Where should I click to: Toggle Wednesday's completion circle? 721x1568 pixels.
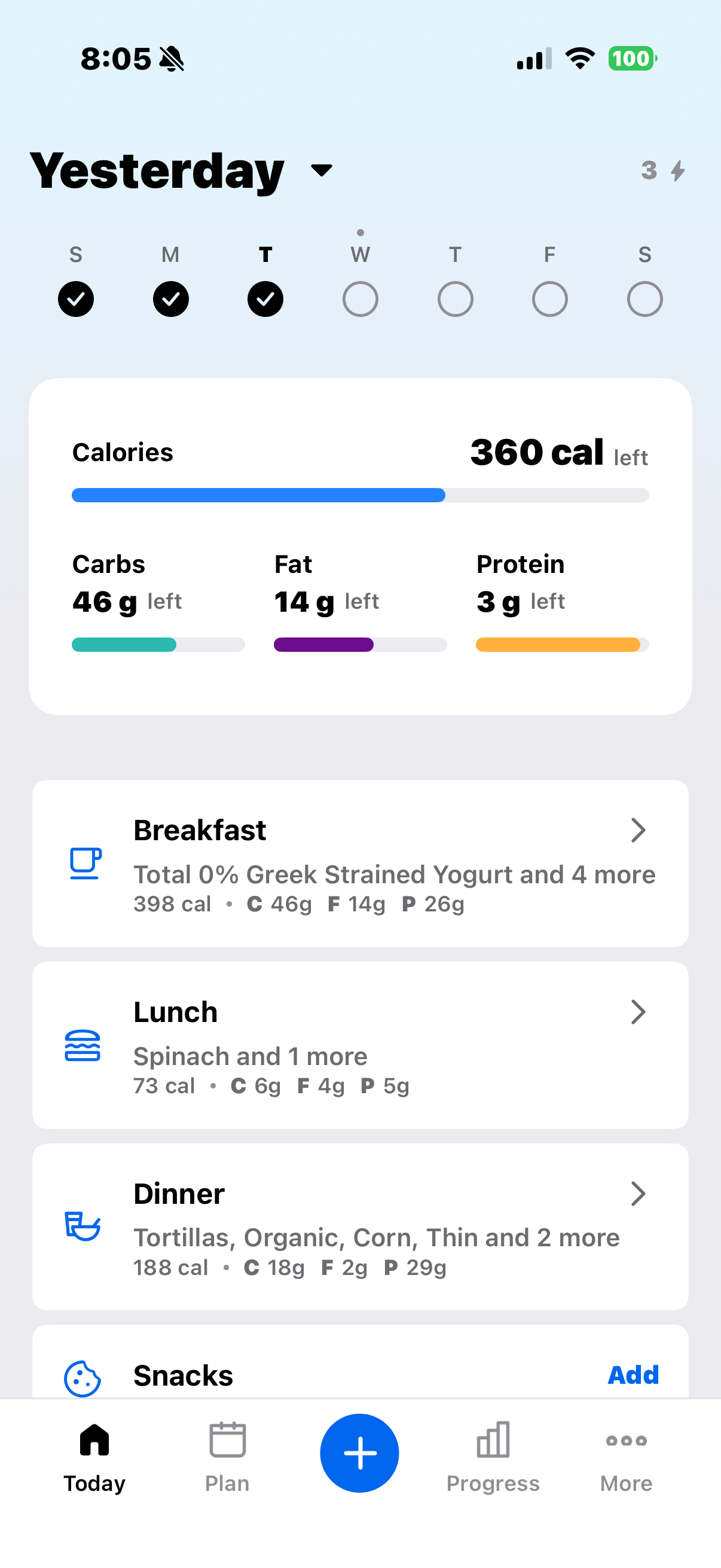[x=359, y=299]
